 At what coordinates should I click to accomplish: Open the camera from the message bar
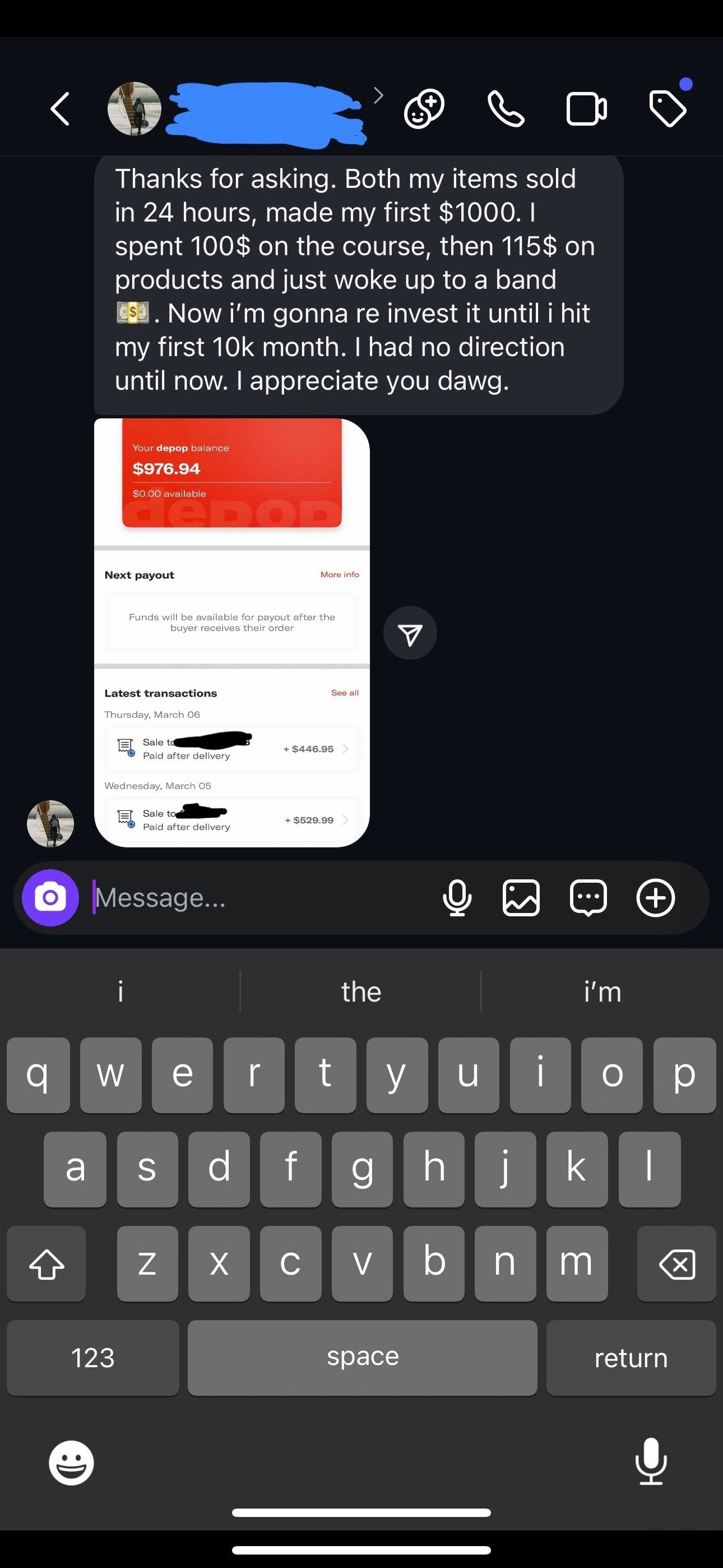coord(50,897)
